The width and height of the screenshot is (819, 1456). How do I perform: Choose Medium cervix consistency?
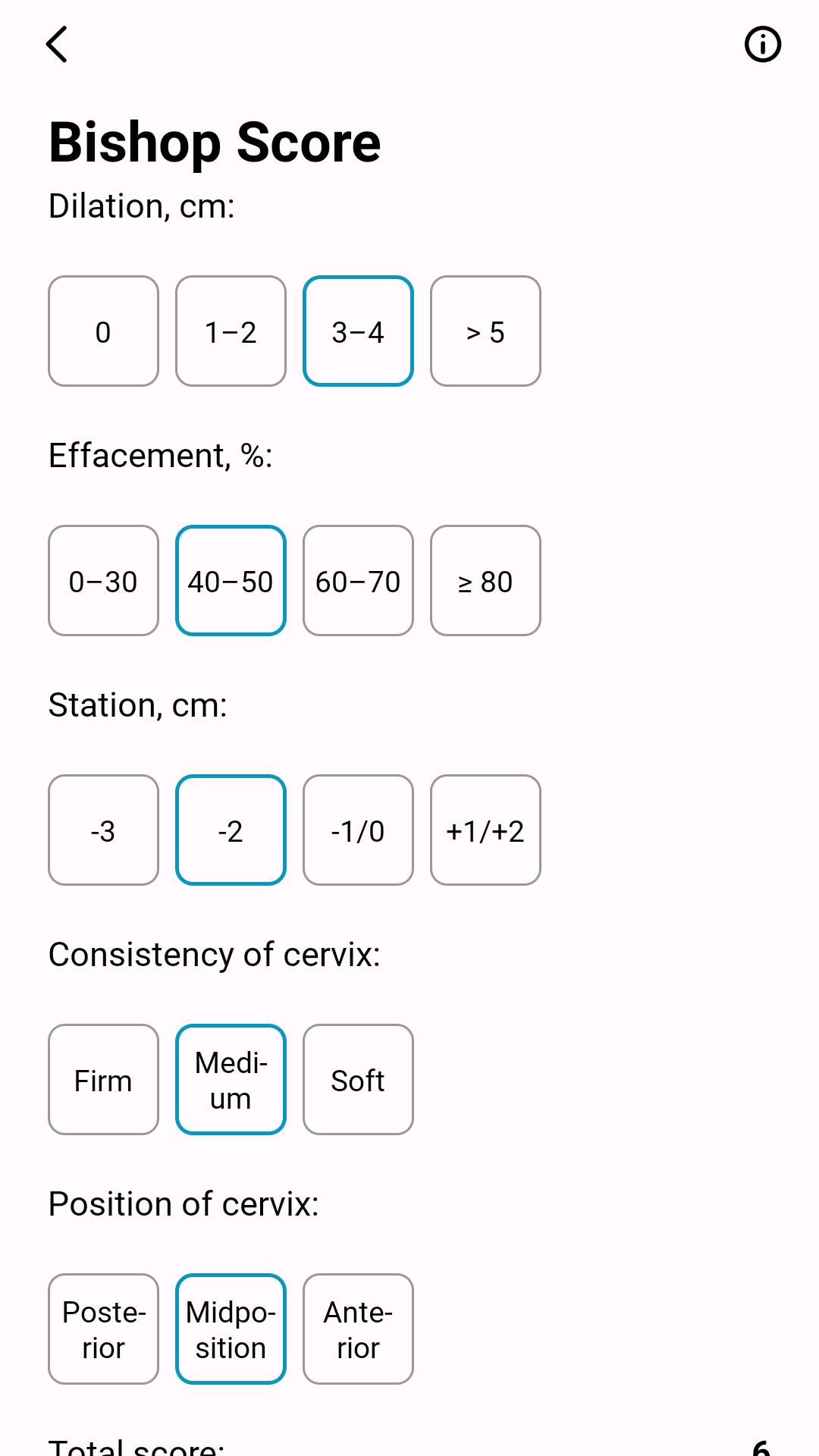pyautogui.click(x=231, y=1079)
